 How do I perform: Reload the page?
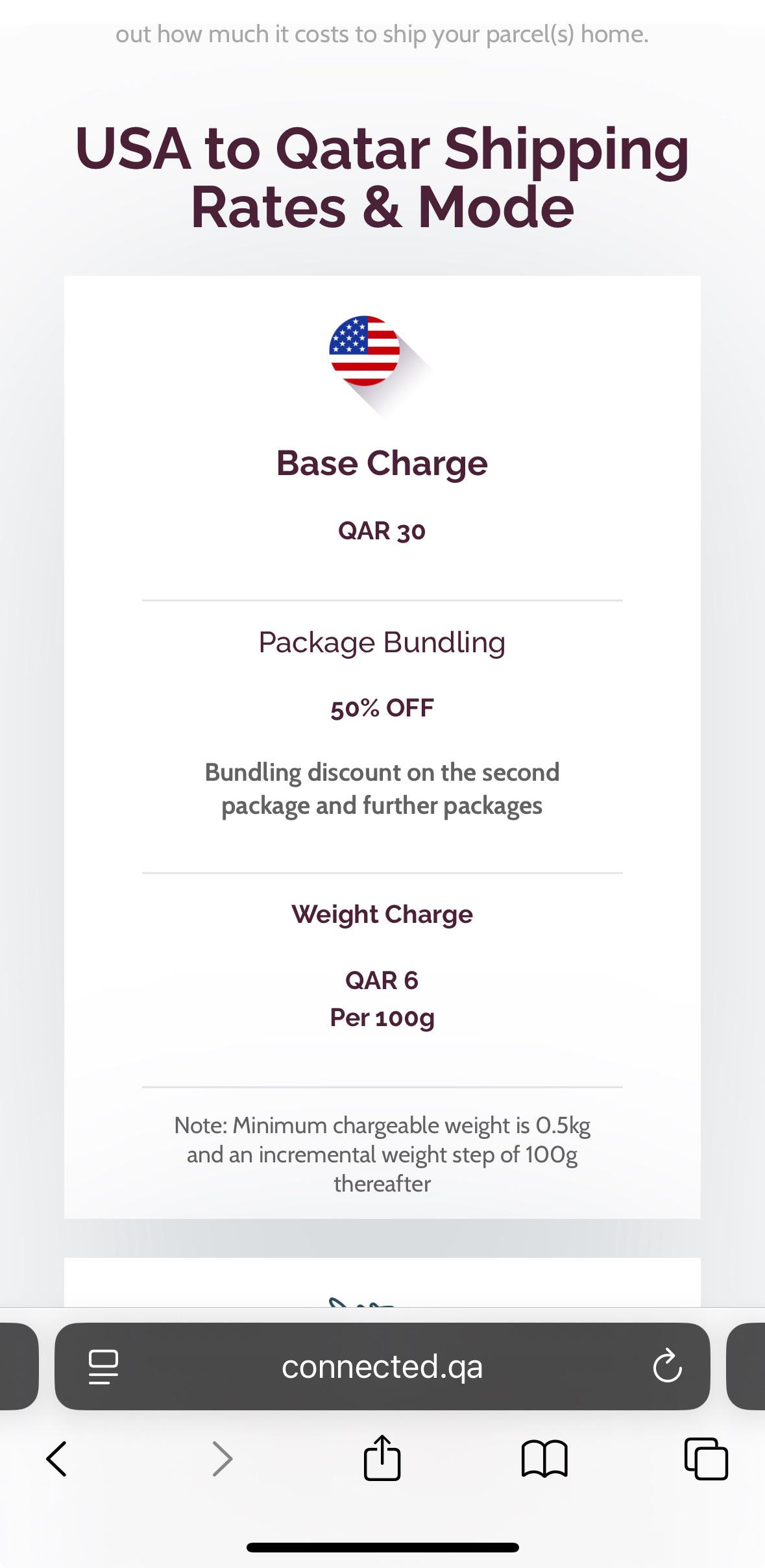[x=667, y=1366]
